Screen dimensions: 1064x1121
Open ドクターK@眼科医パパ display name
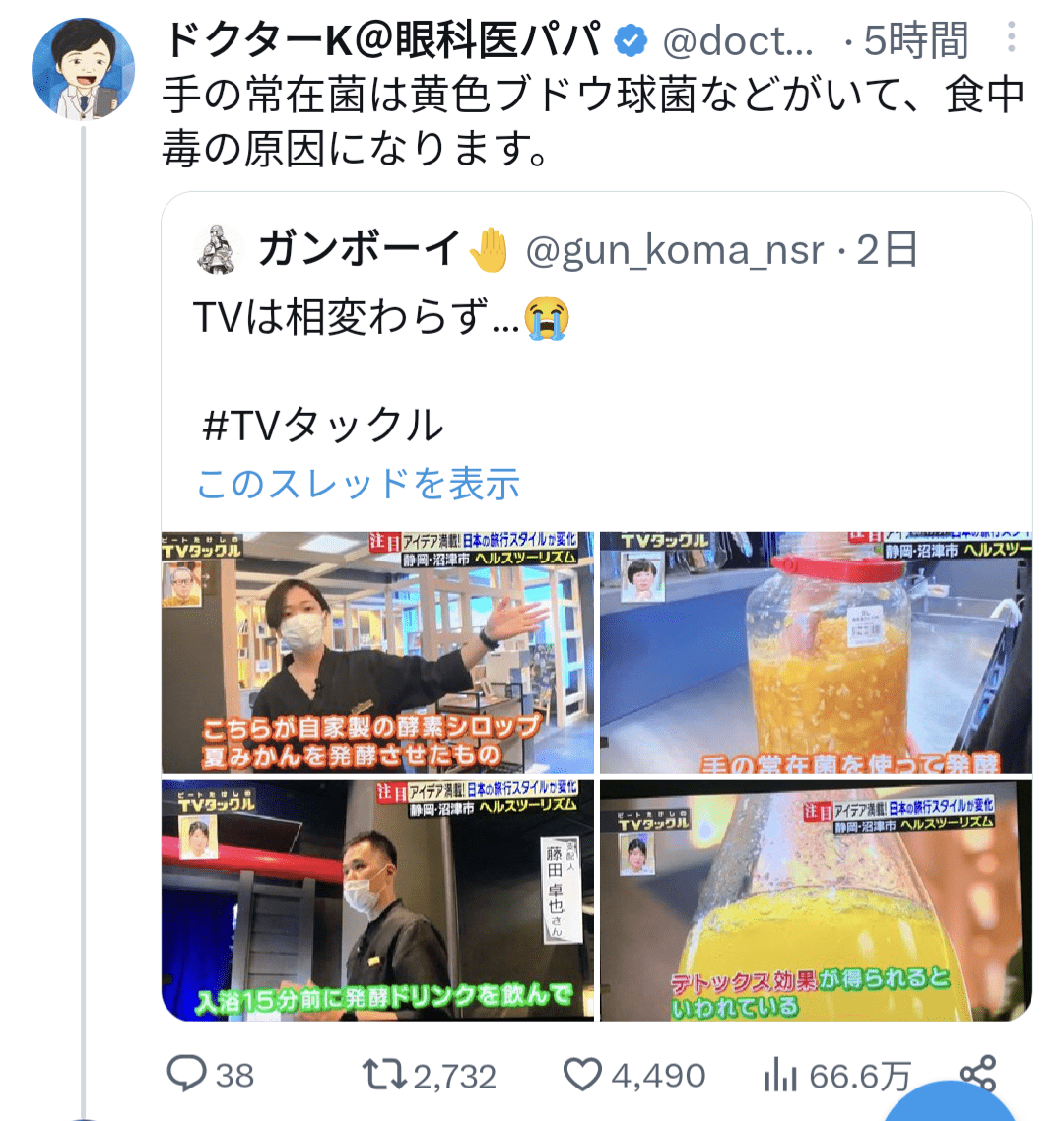382,40
